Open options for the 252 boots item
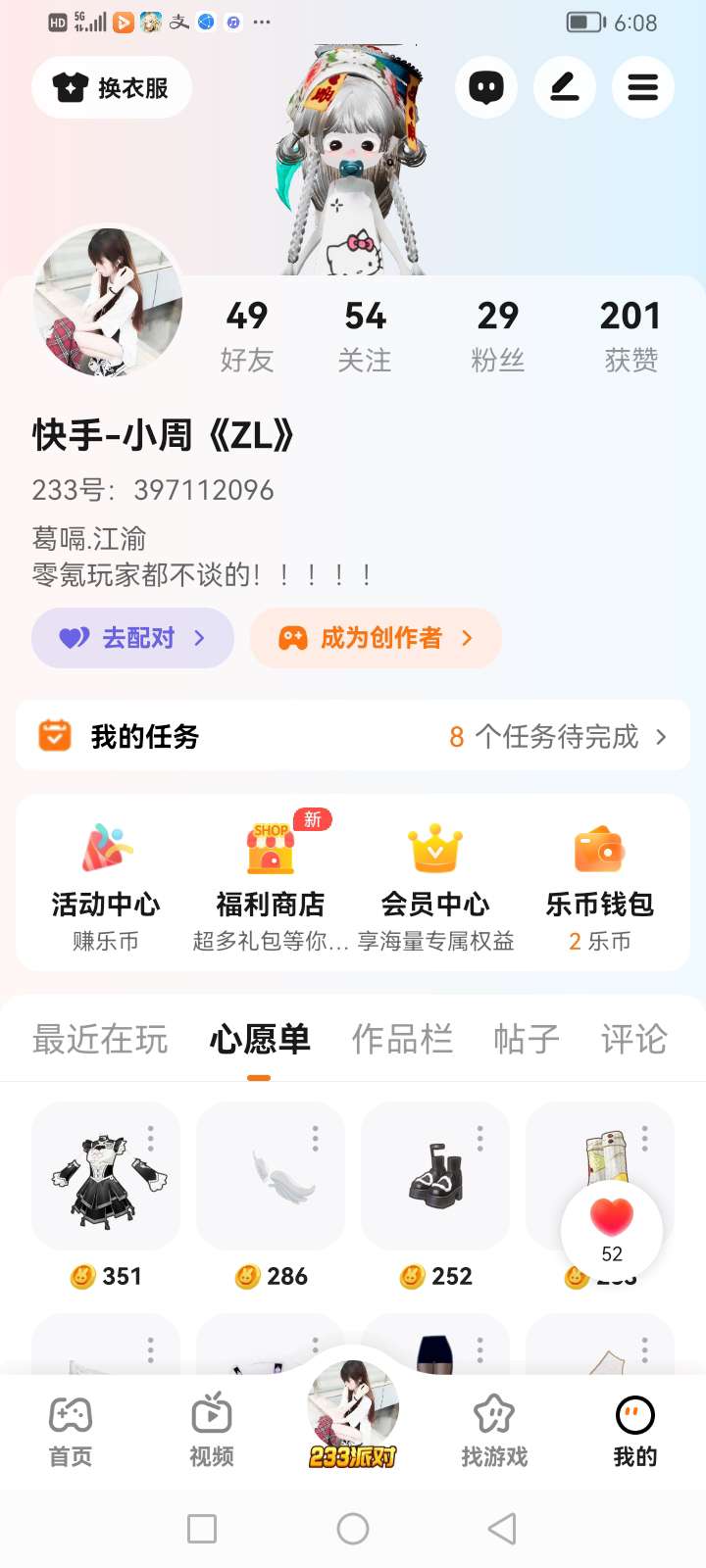The width and height of the screenshot is (706, 1568). click(480, 1138)
